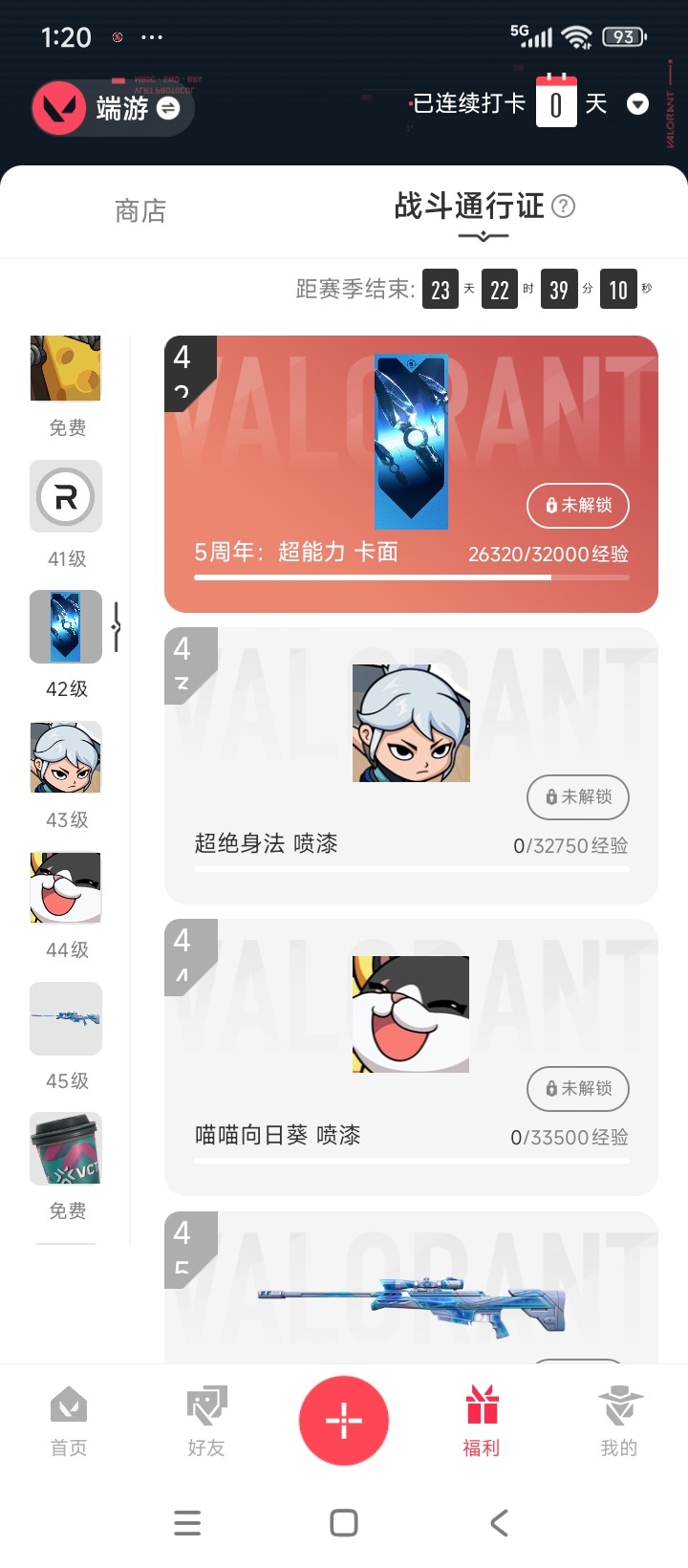Open the 好友 tab
The height and width of the screenshot is (1568, 688).
[206, 1421]
